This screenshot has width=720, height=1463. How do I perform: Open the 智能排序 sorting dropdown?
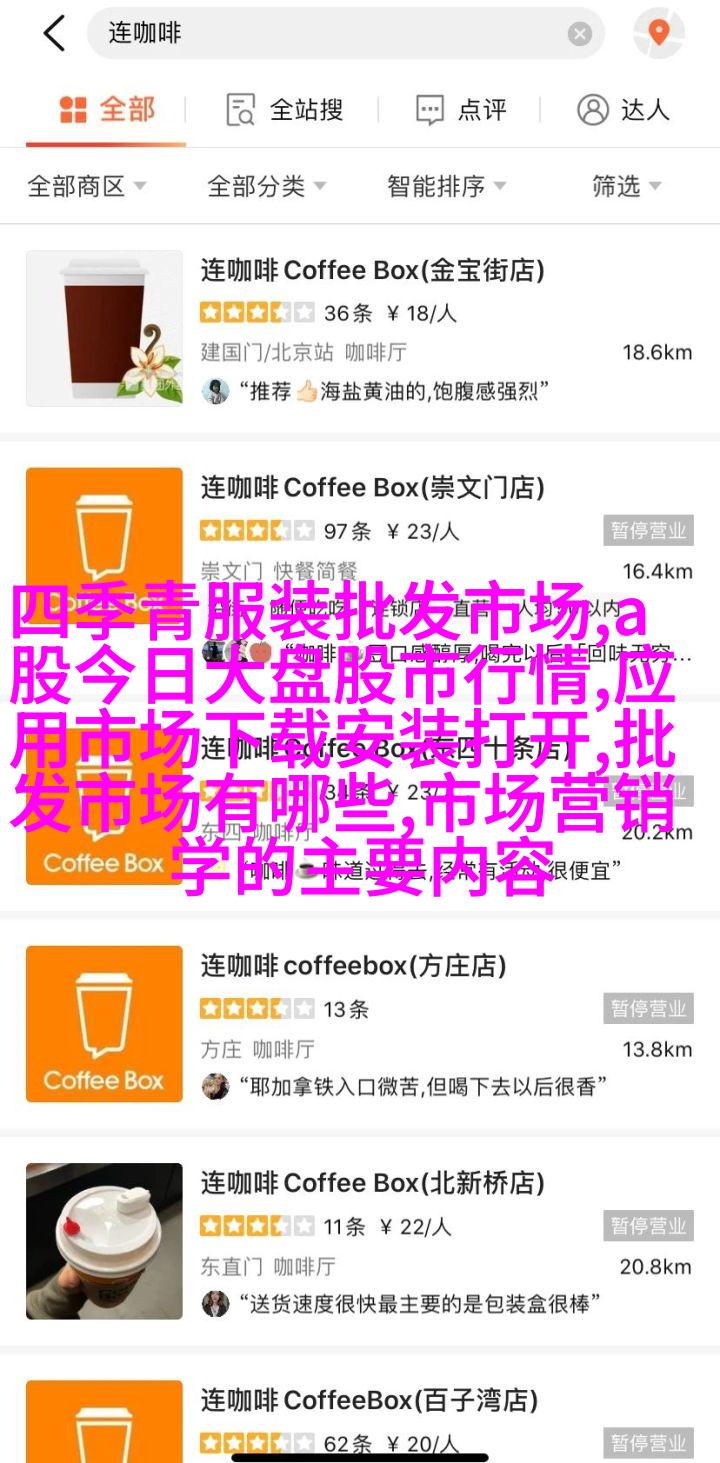[446, 186]
